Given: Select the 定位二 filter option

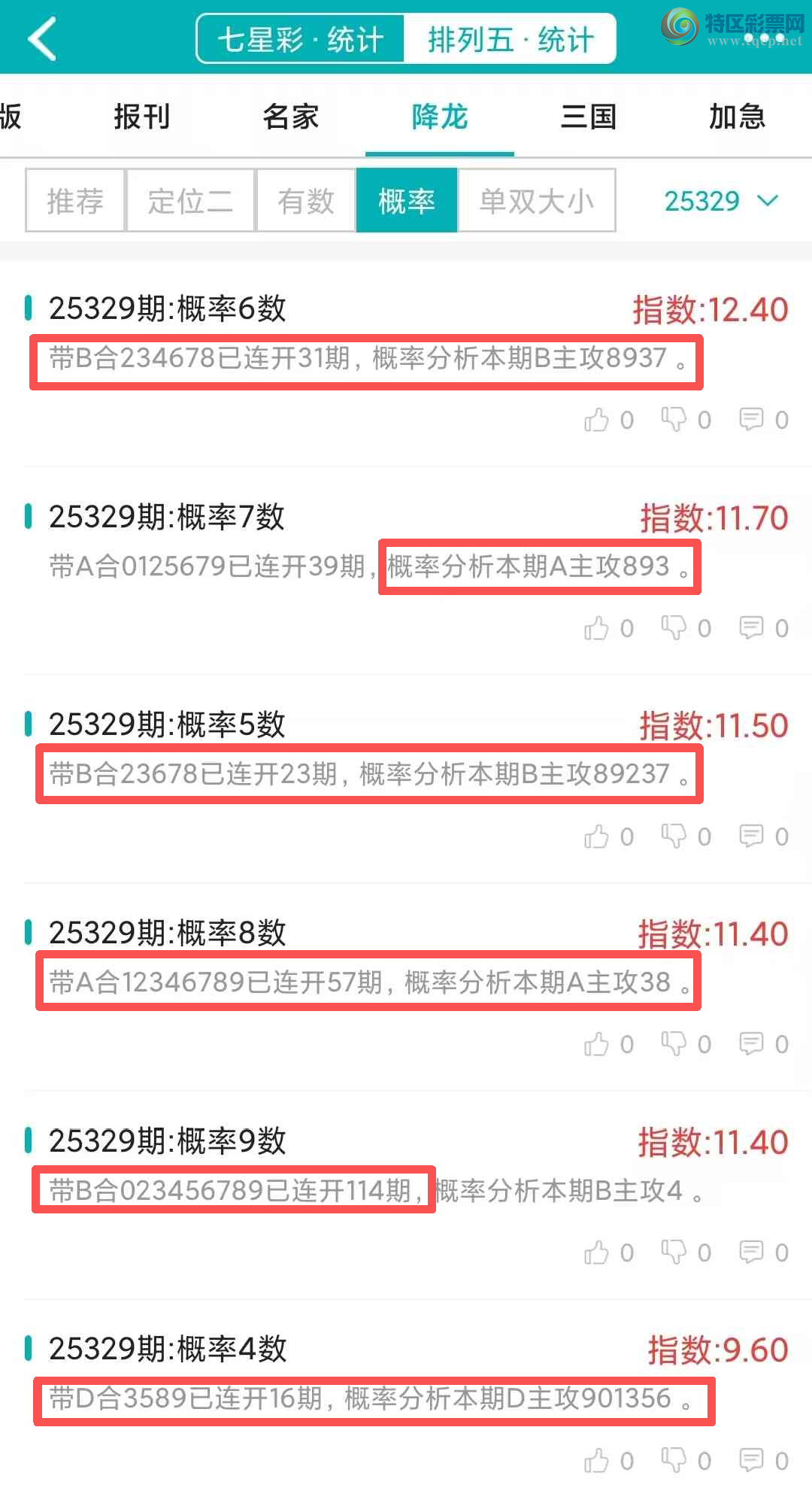Looking at the screenshot, I should pos(190,200).
